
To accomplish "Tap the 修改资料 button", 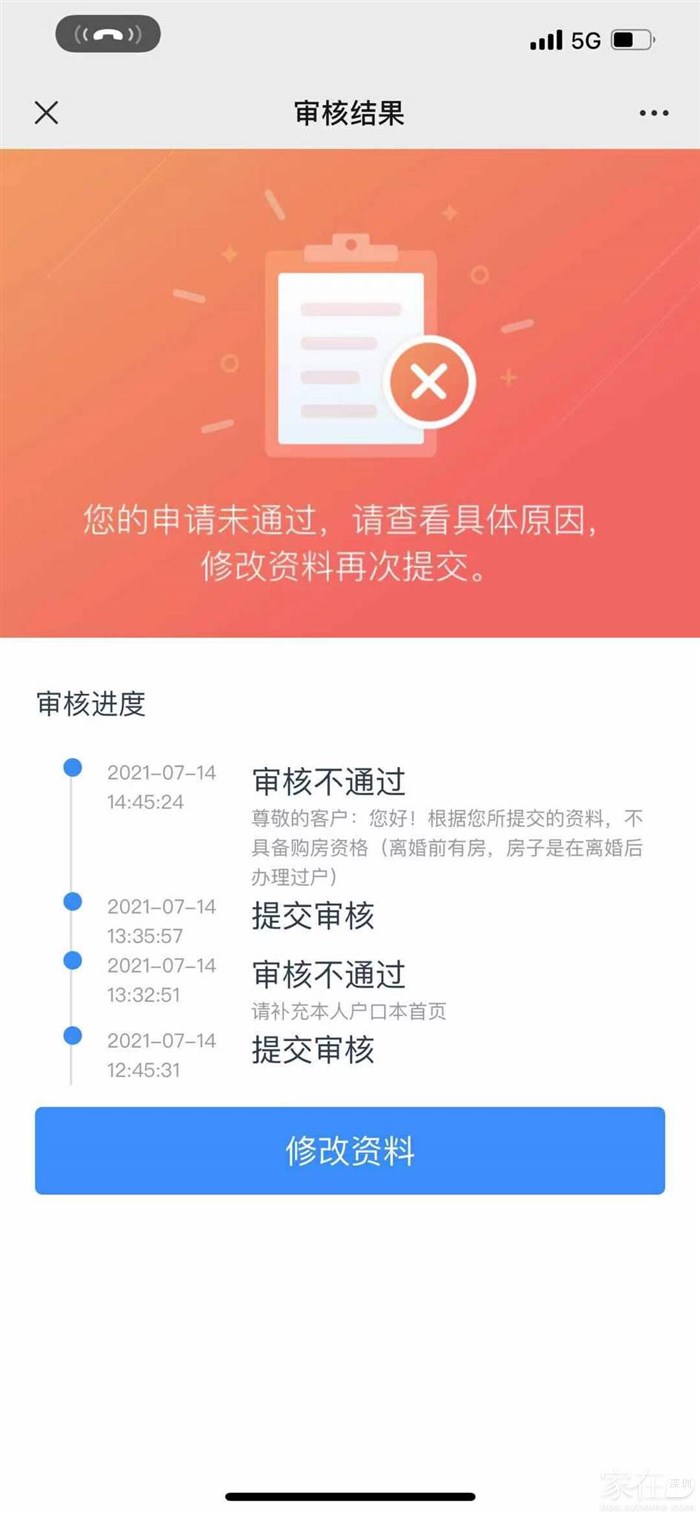I will (x=350, y=1150).
